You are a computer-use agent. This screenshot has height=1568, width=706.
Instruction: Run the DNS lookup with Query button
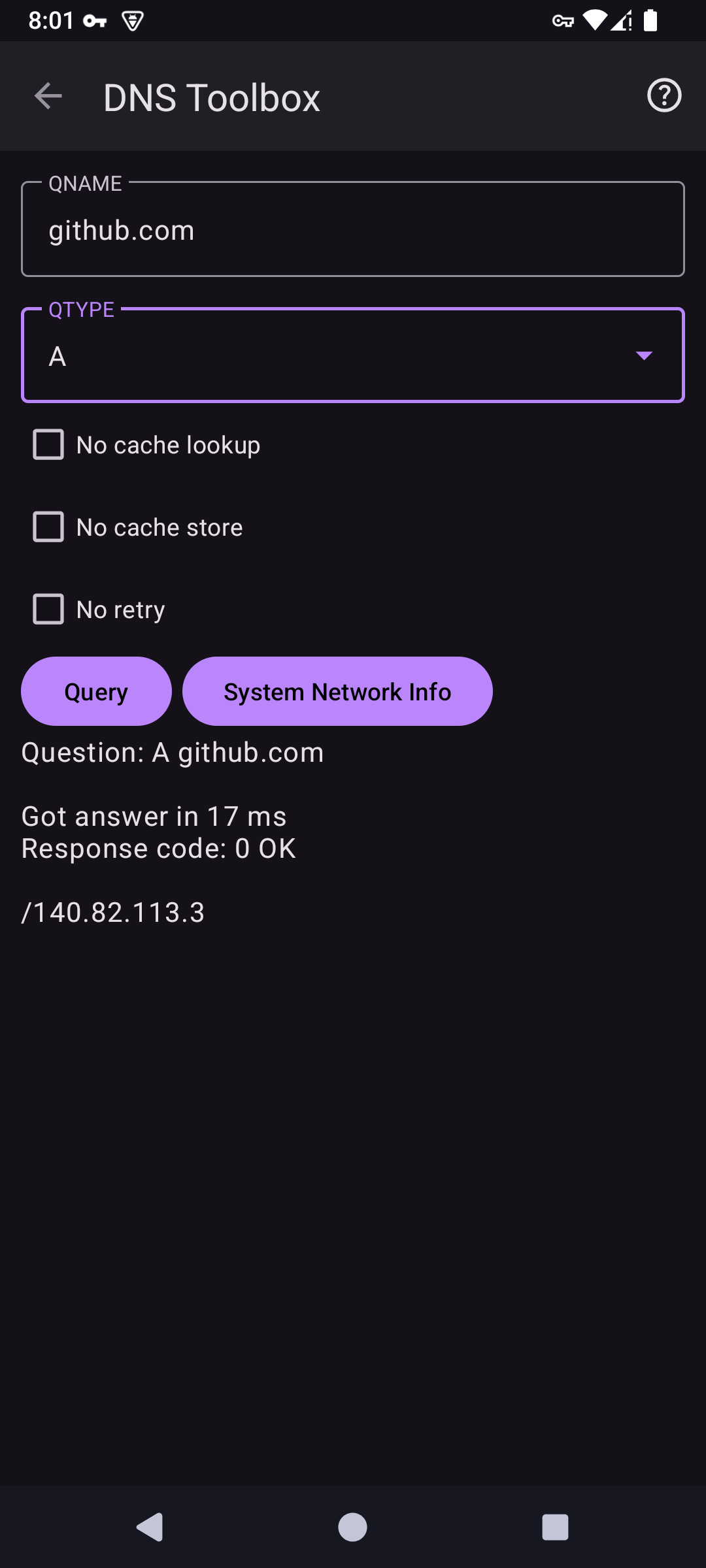96,691
